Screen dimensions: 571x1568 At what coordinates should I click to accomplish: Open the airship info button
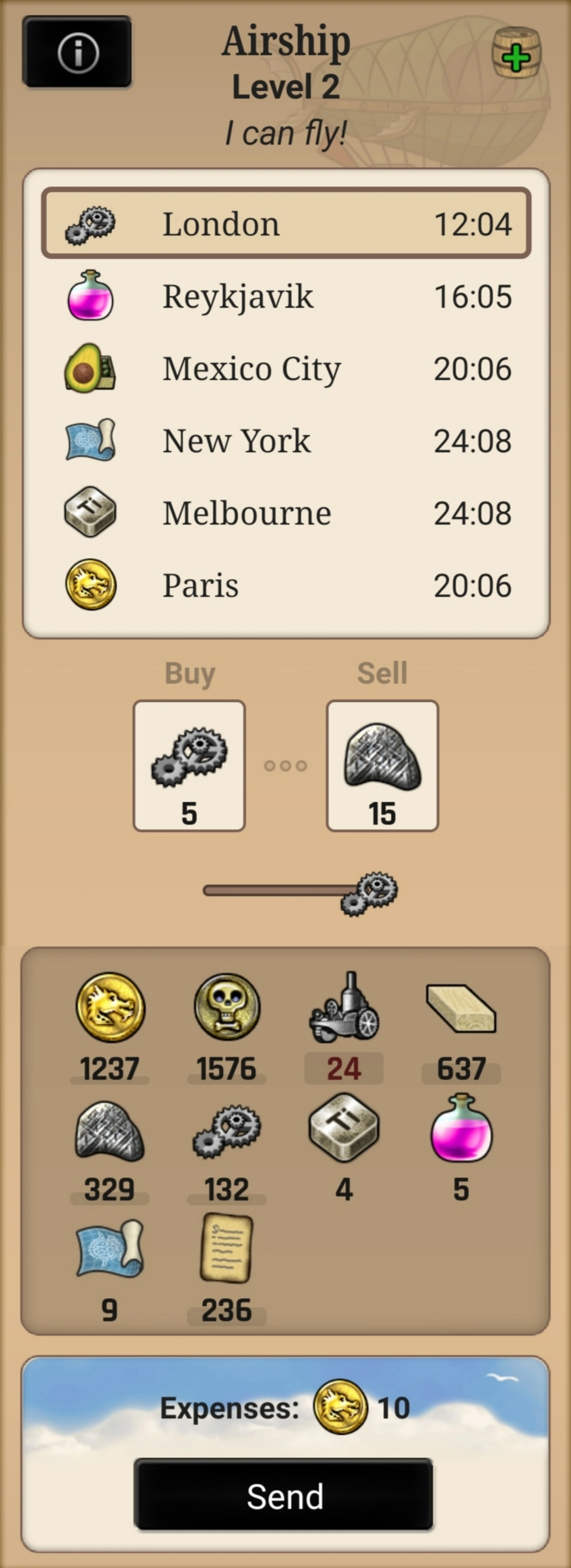[x=77, y=52]
